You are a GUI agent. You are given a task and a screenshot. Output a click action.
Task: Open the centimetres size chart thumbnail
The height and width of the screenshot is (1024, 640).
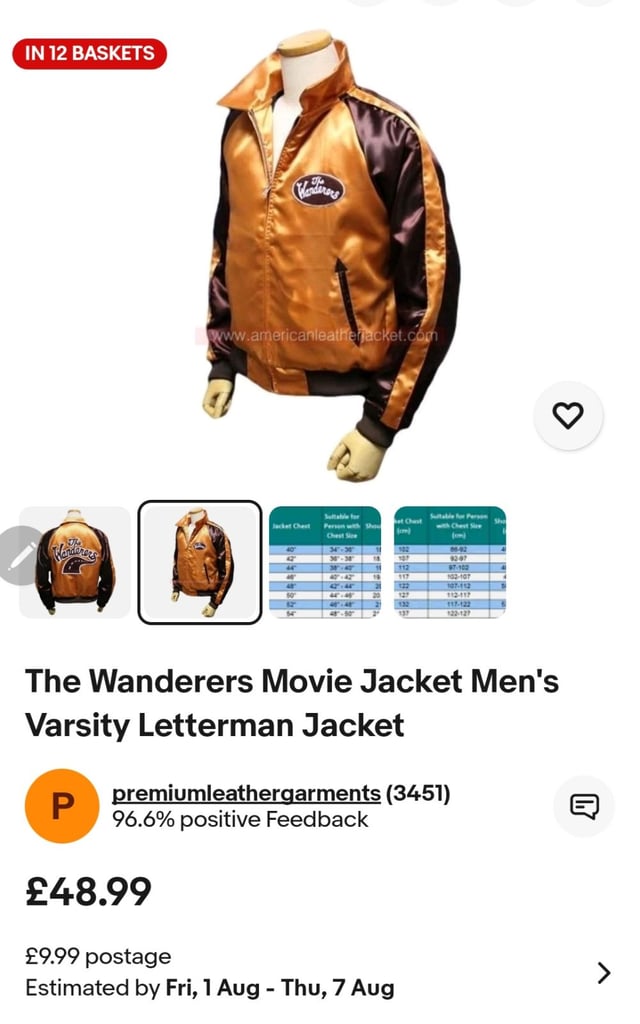pyautogui.click(x=450, y=562)
